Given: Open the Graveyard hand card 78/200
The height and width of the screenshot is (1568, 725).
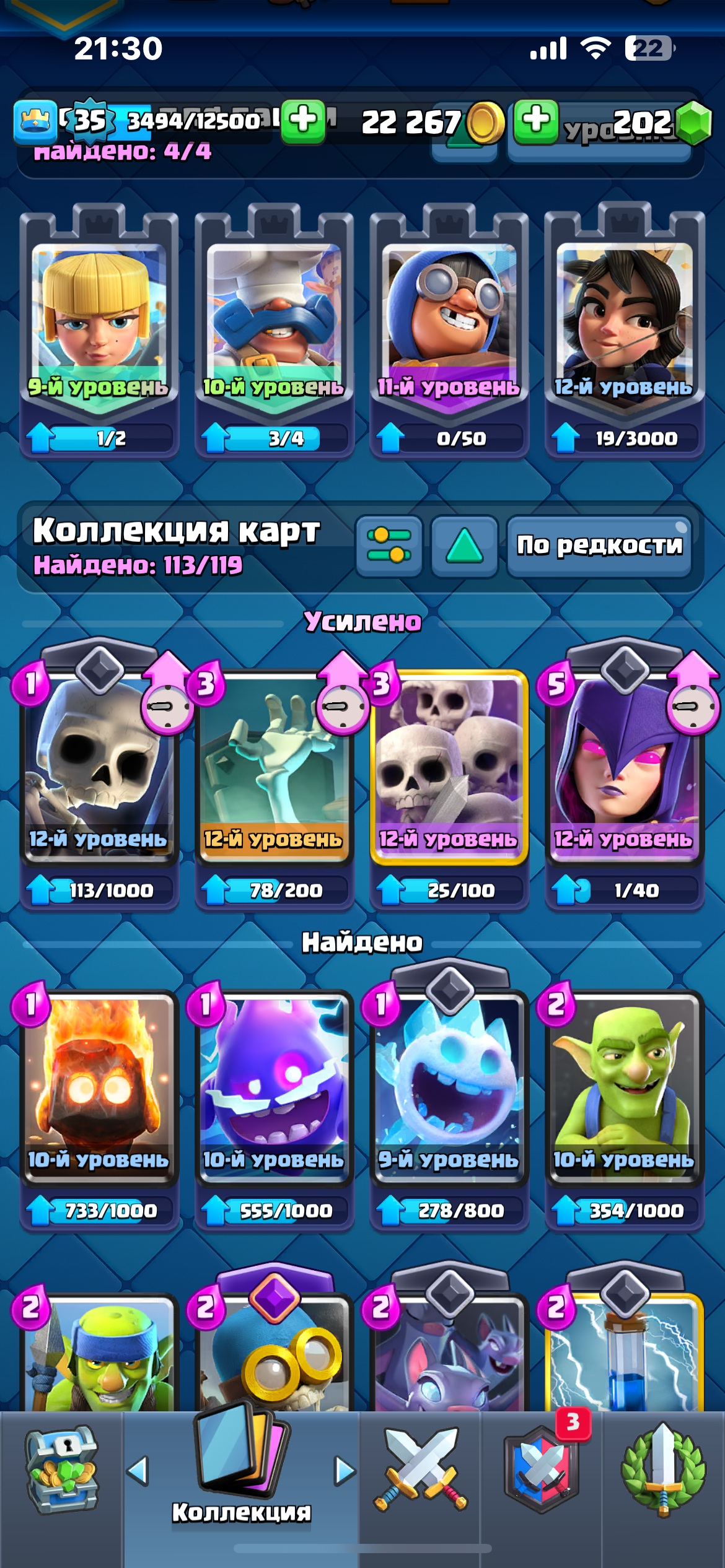Looking at the screenshot, I should (x=274, y=768).
